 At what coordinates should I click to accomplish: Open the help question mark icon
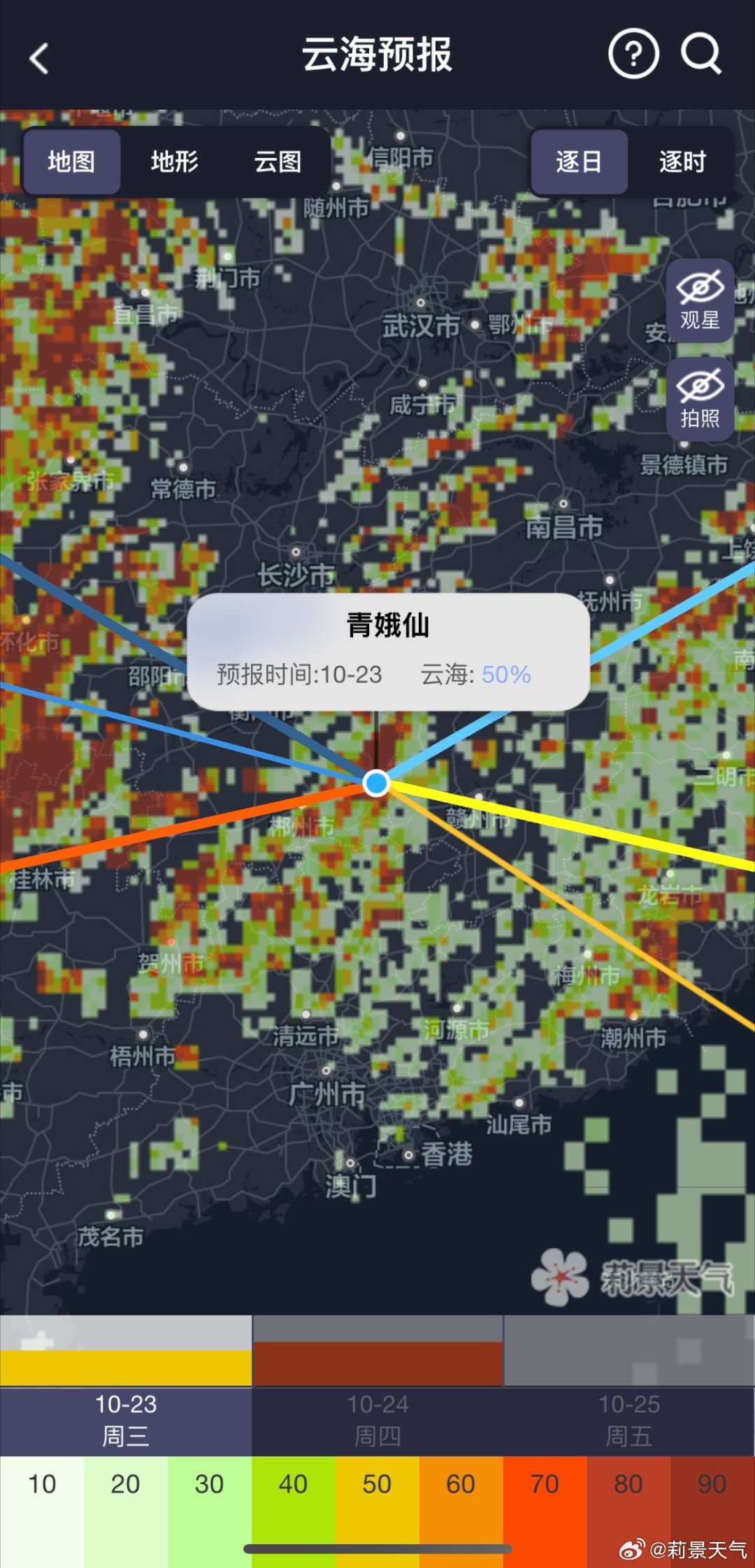(633, 54)
